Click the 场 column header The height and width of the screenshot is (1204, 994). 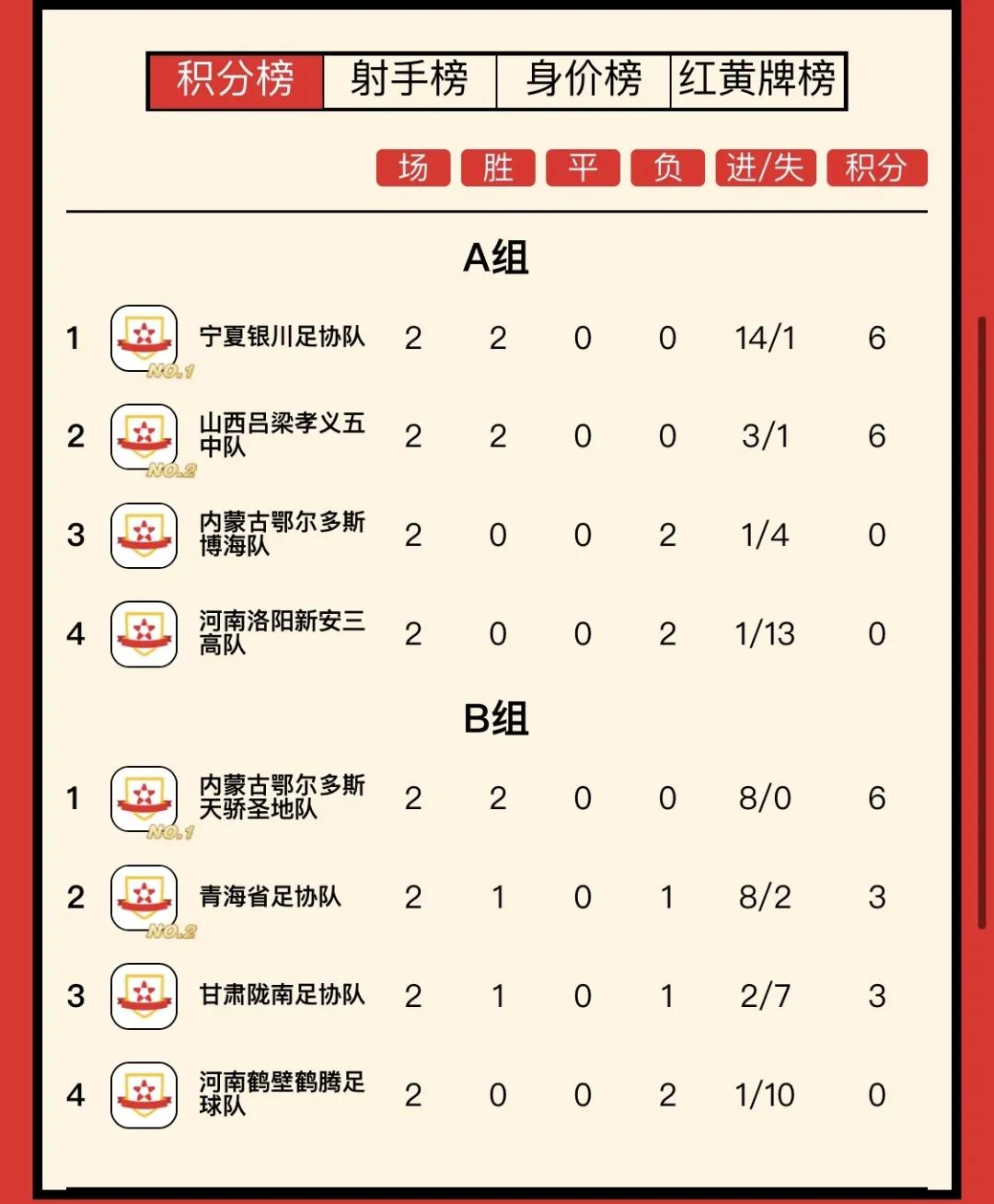tap(412, 168)
